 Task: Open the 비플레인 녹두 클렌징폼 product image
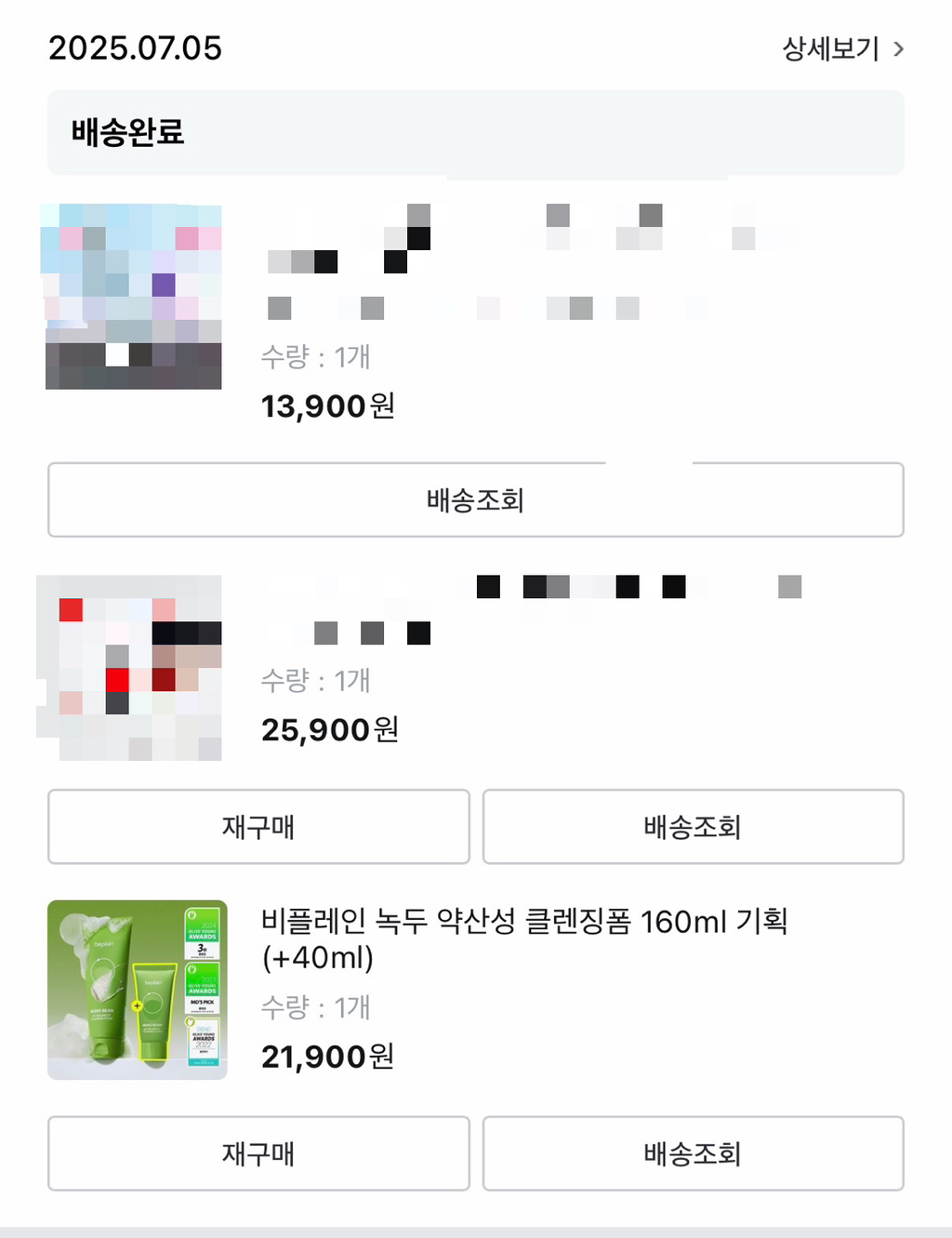[138, 990]
